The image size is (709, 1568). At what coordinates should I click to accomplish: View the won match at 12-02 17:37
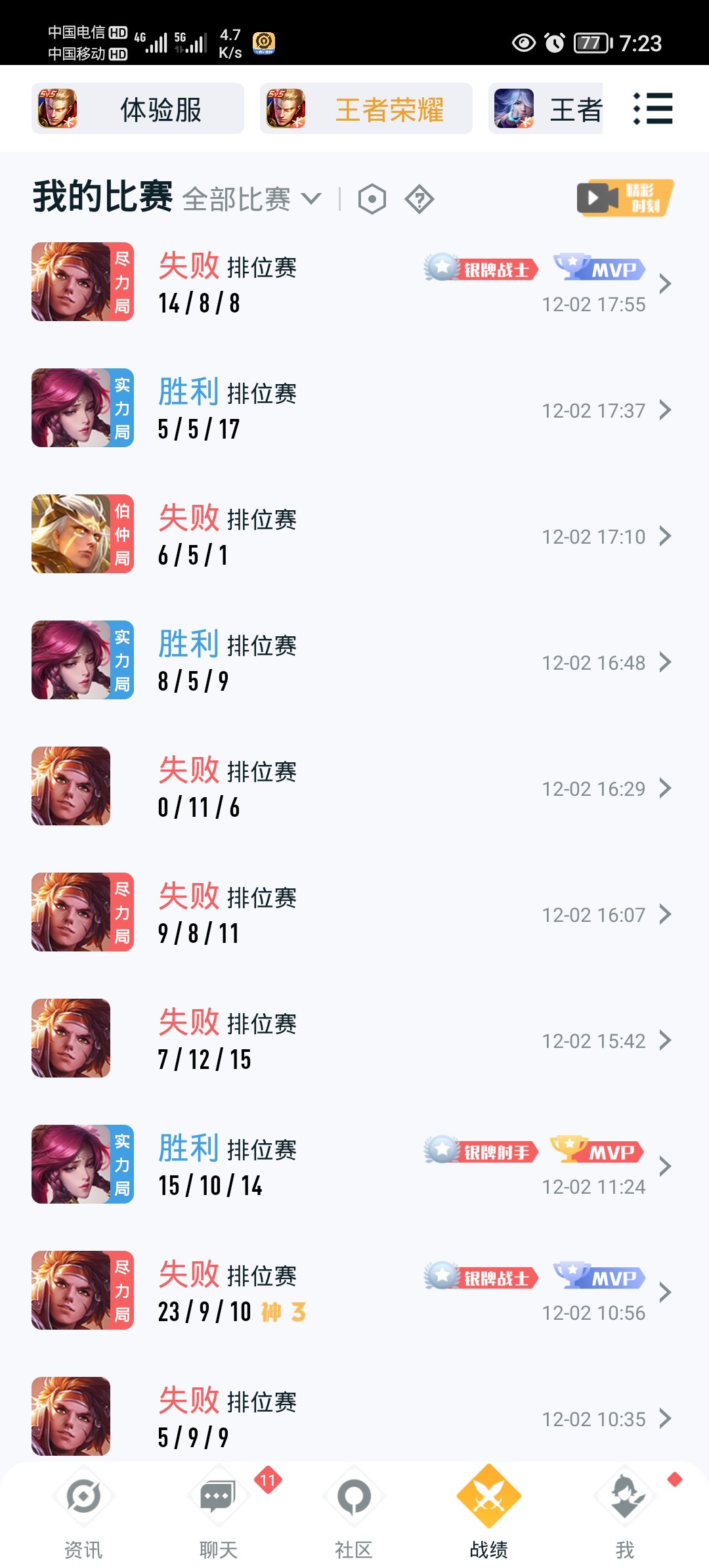(x=354, y=408)
